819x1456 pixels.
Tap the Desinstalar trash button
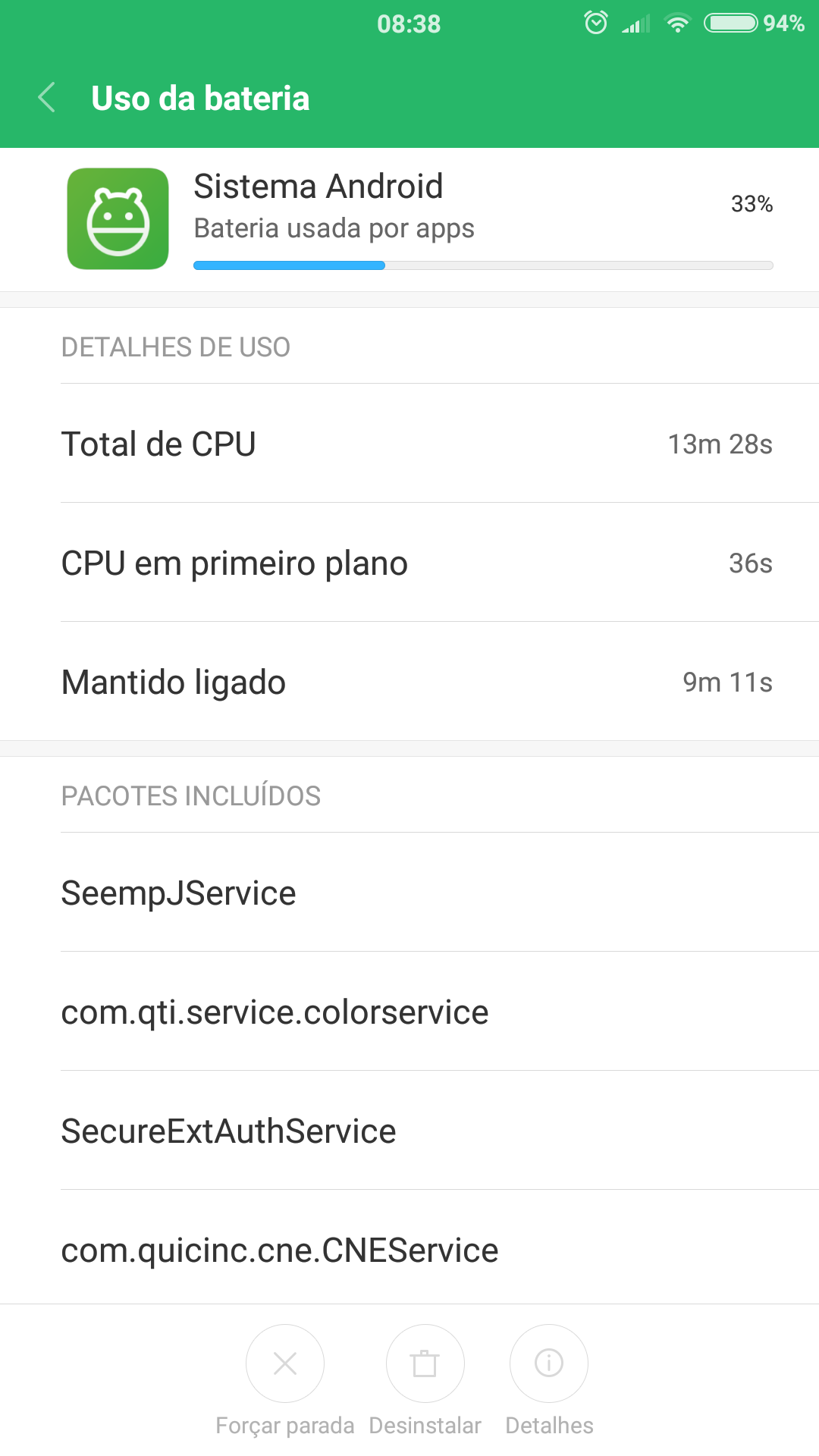[425, 1363]
